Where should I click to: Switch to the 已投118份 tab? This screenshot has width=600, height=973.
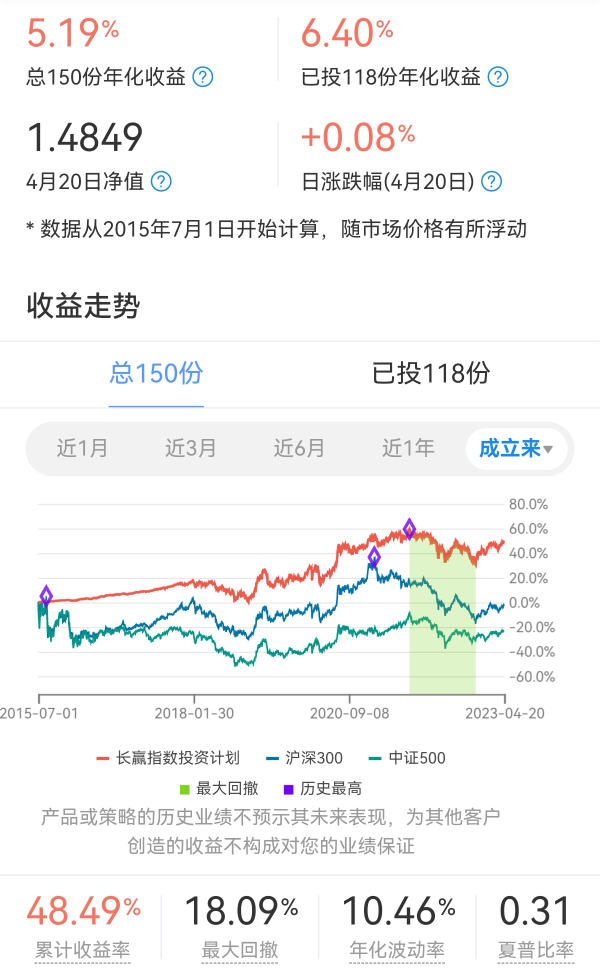(431, 374)
